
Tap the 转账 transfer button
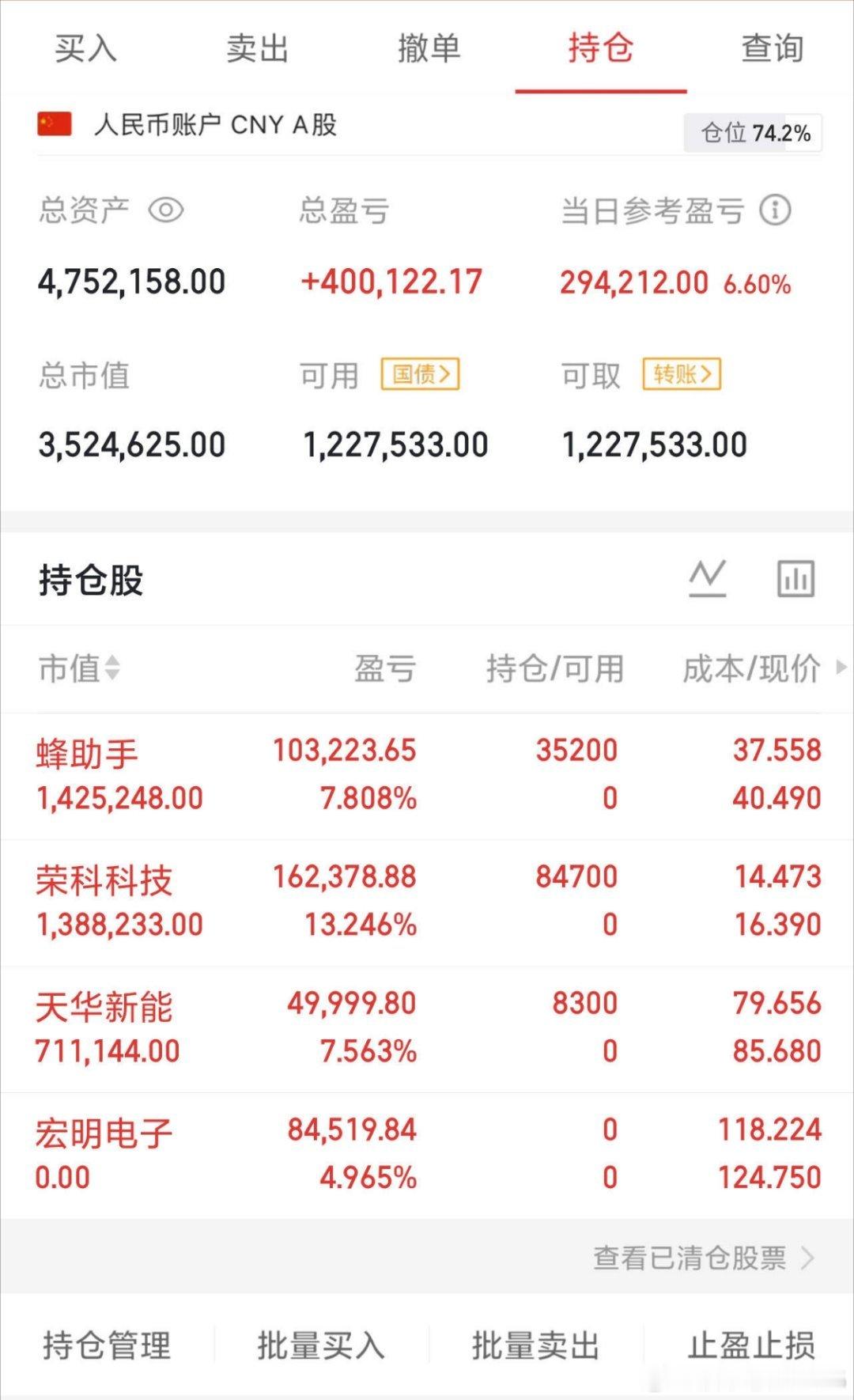(x=682, y=374)
